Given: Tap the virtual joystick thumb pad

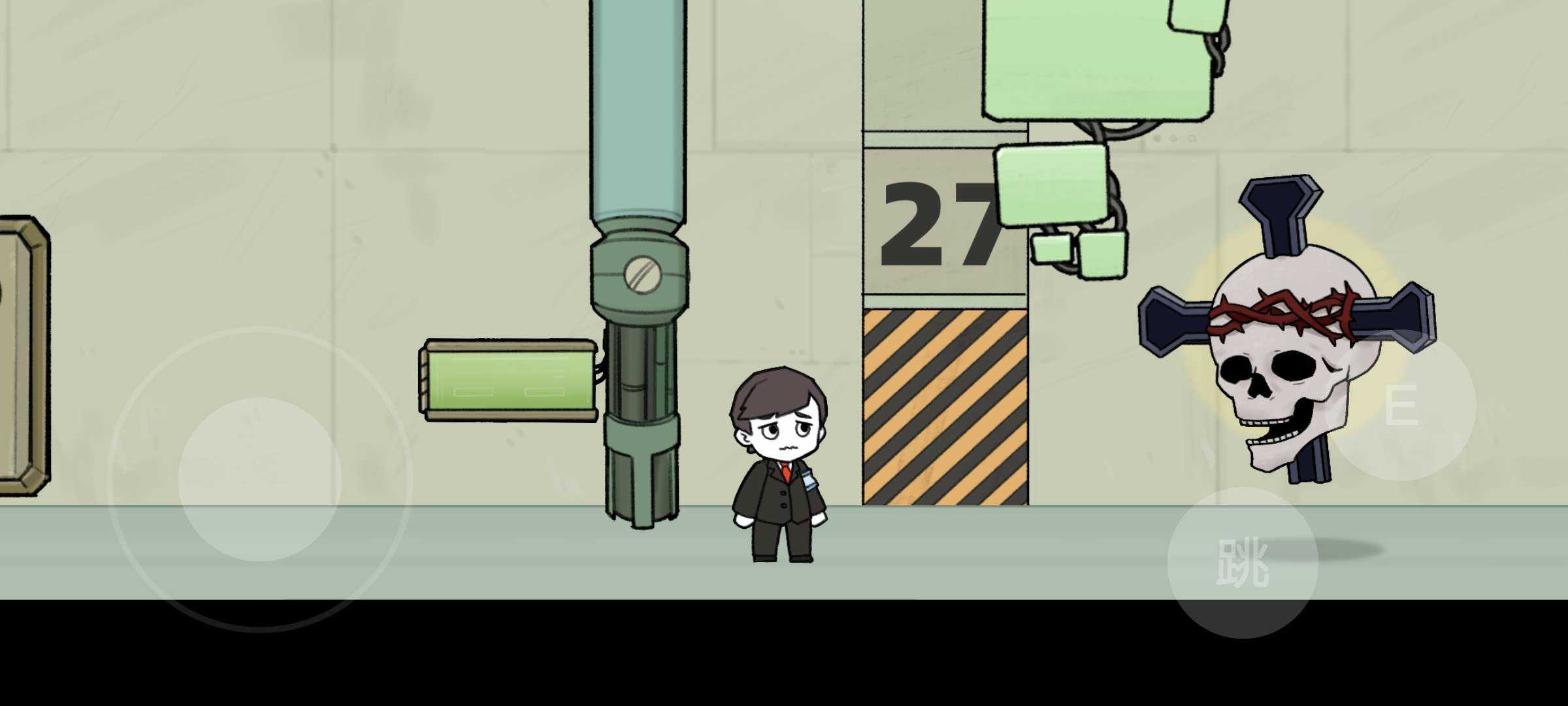Looking at the screenshot, I should pyautogui.click(x=260, y=479).
